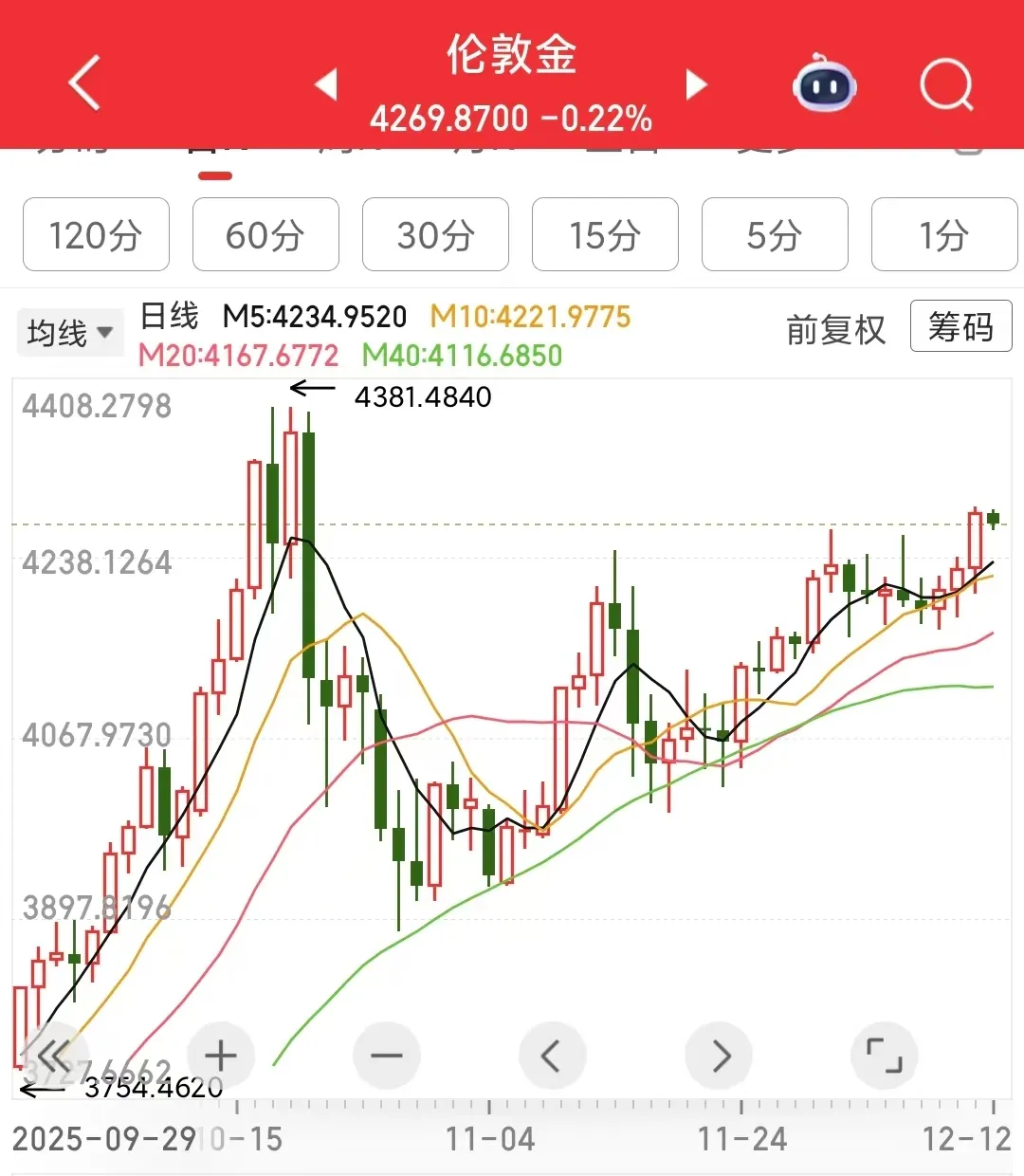Expand the chart to fullscreen
The width and height of the screenshot is (1024, 1176).
tap(885, 1056)
